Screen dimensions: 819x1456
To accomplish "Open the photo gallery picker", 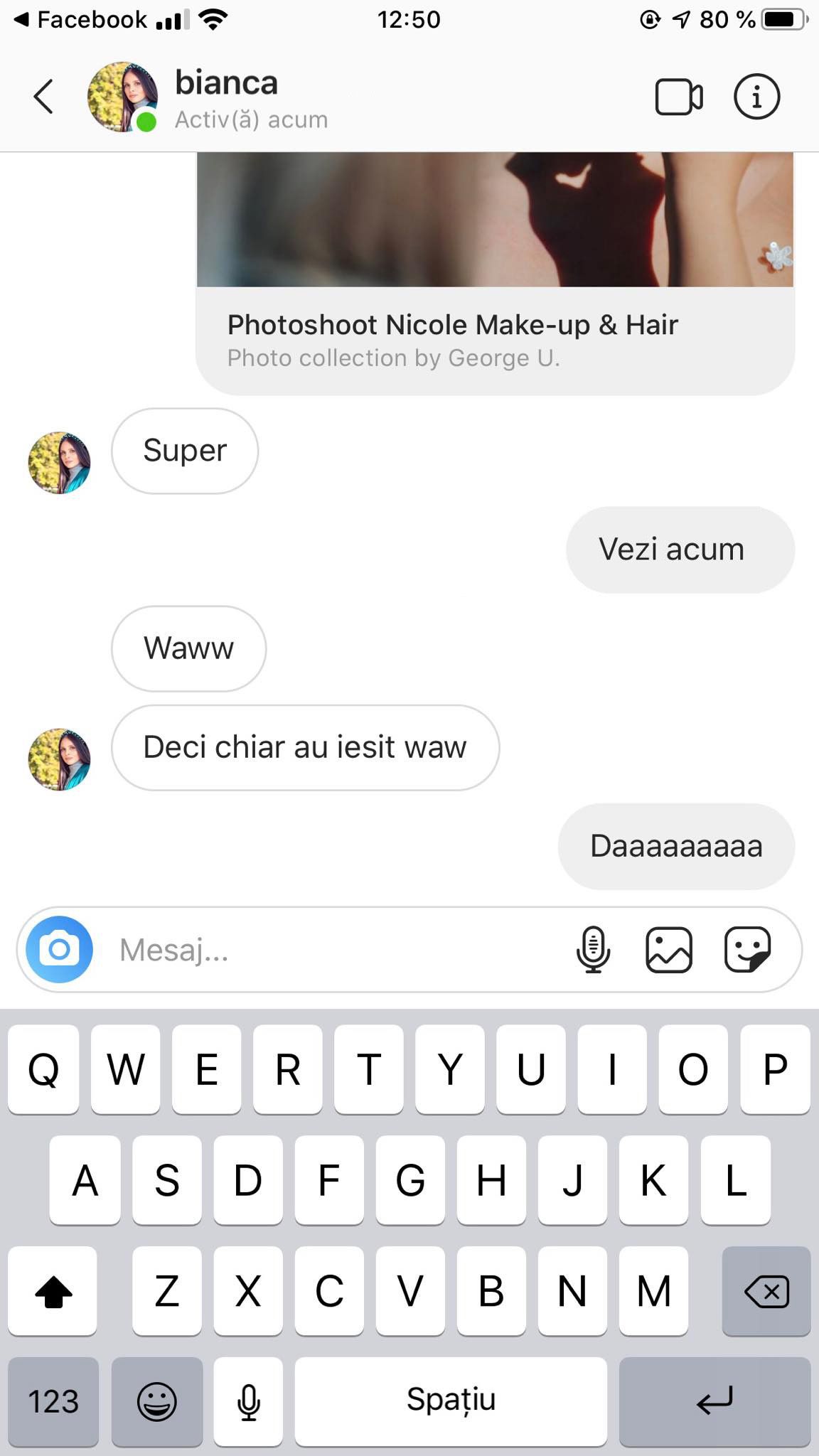I will [668, 949].
